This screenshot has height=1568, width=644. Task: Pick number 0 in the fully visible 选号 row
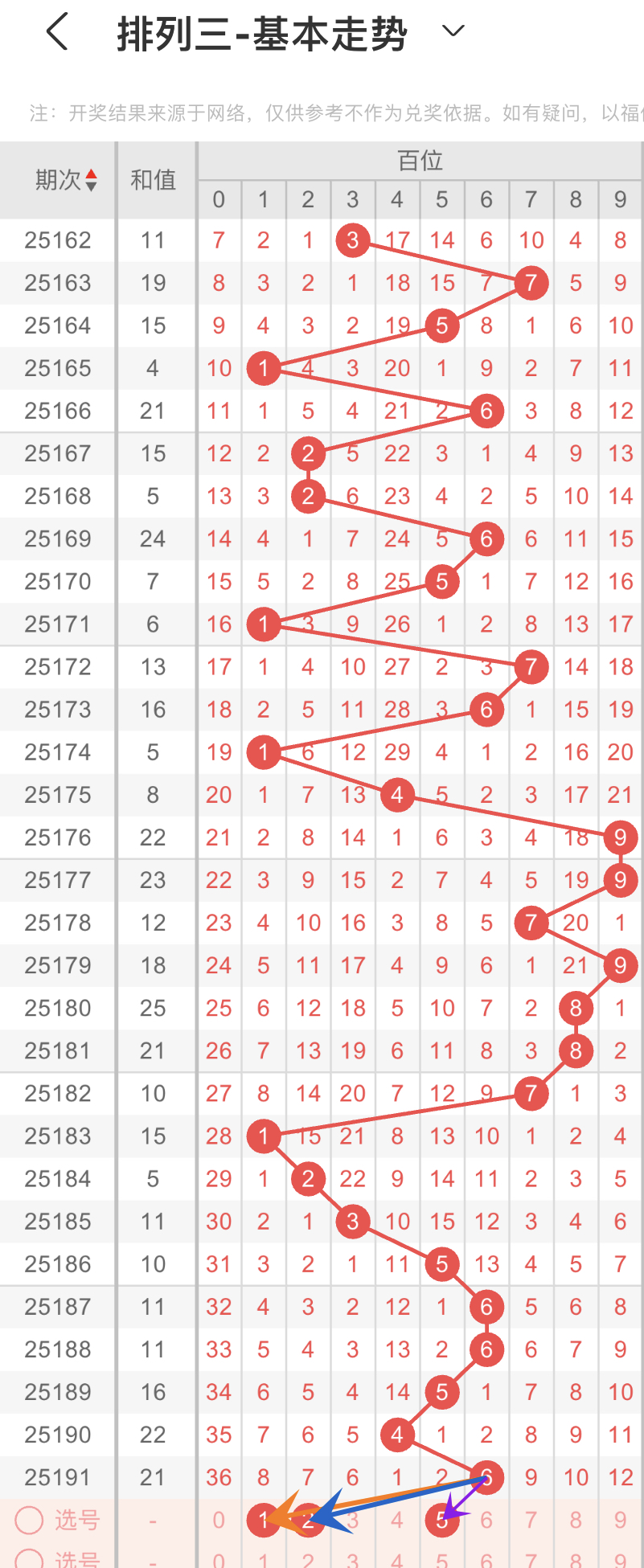tap(219, 1520)
